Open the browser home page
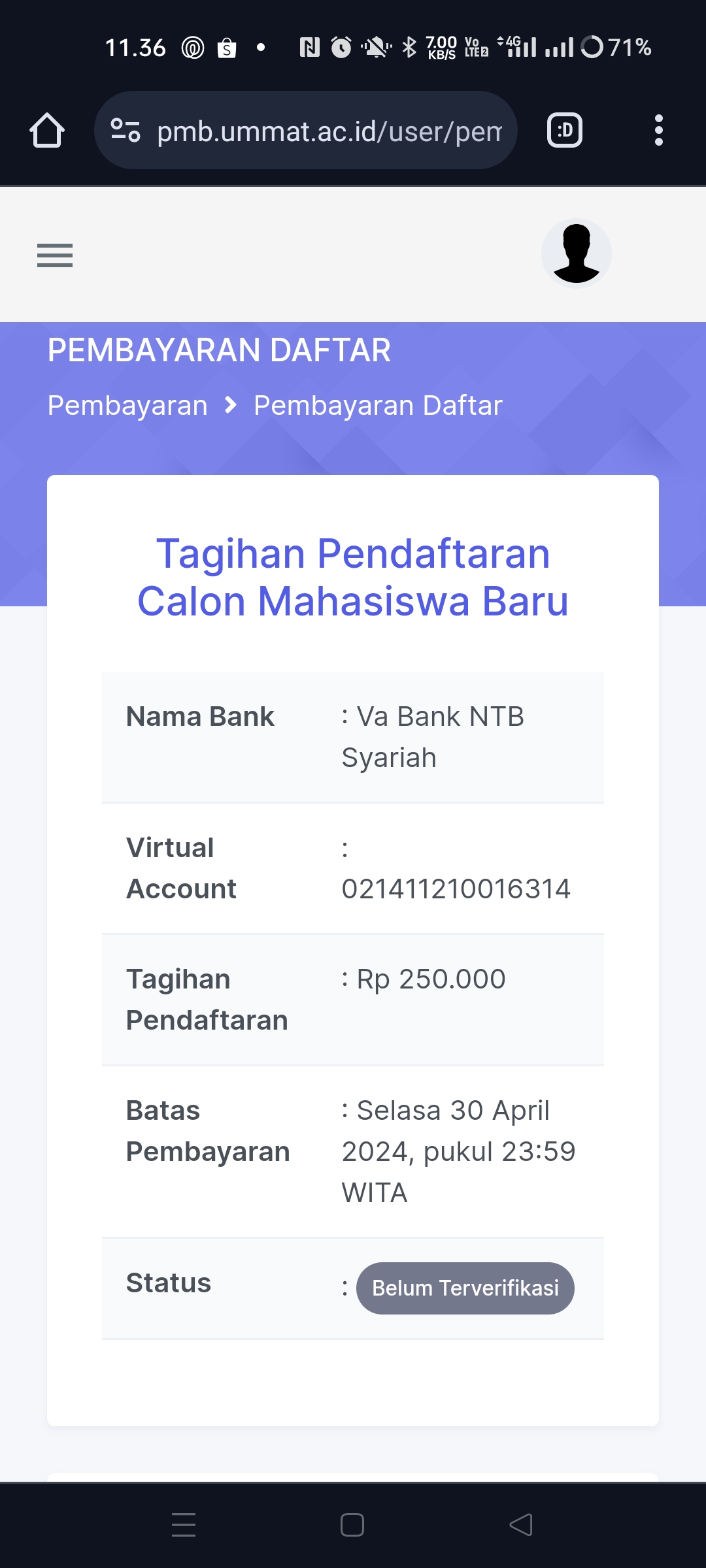 point(47,131)
